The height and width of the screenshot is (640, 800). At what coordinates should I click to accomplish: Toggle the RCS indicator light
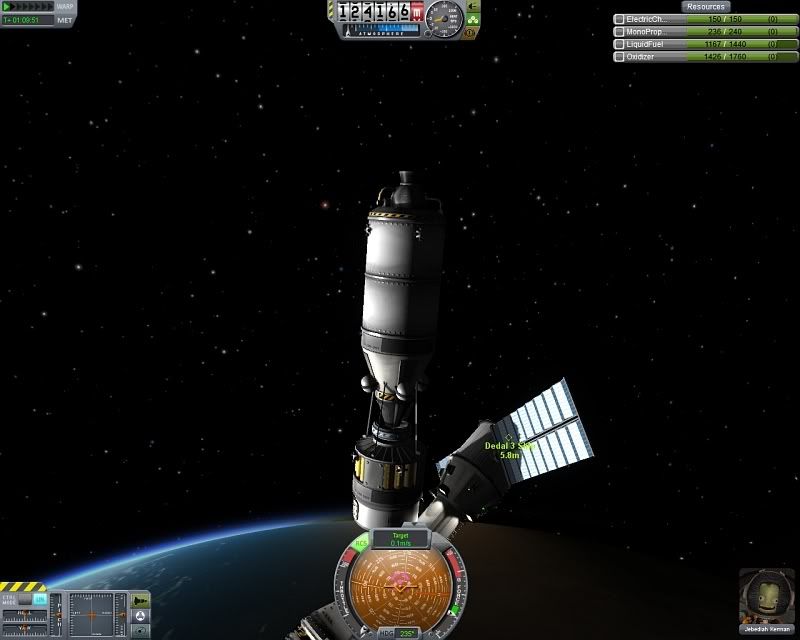coord(361,543)
